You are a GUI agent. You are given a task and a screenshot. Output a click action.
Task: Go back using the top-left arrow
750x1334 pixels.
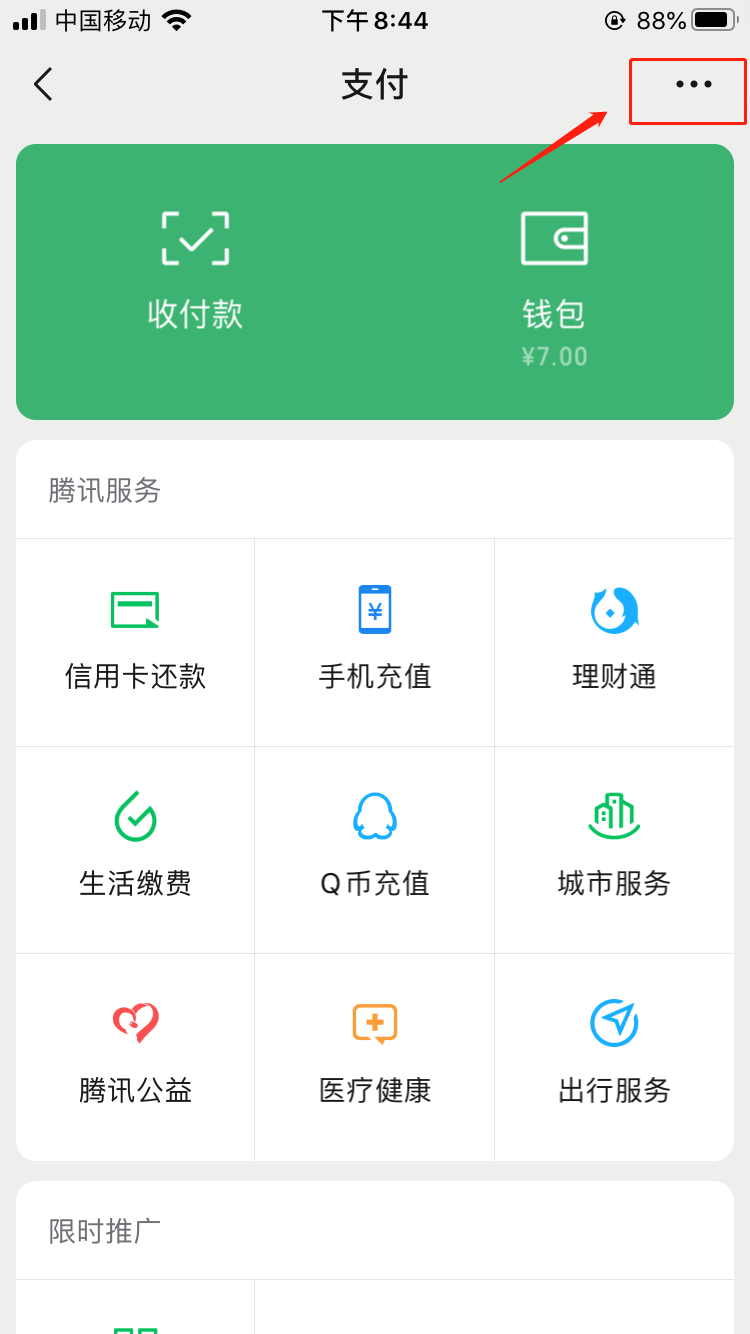point(43,85)
